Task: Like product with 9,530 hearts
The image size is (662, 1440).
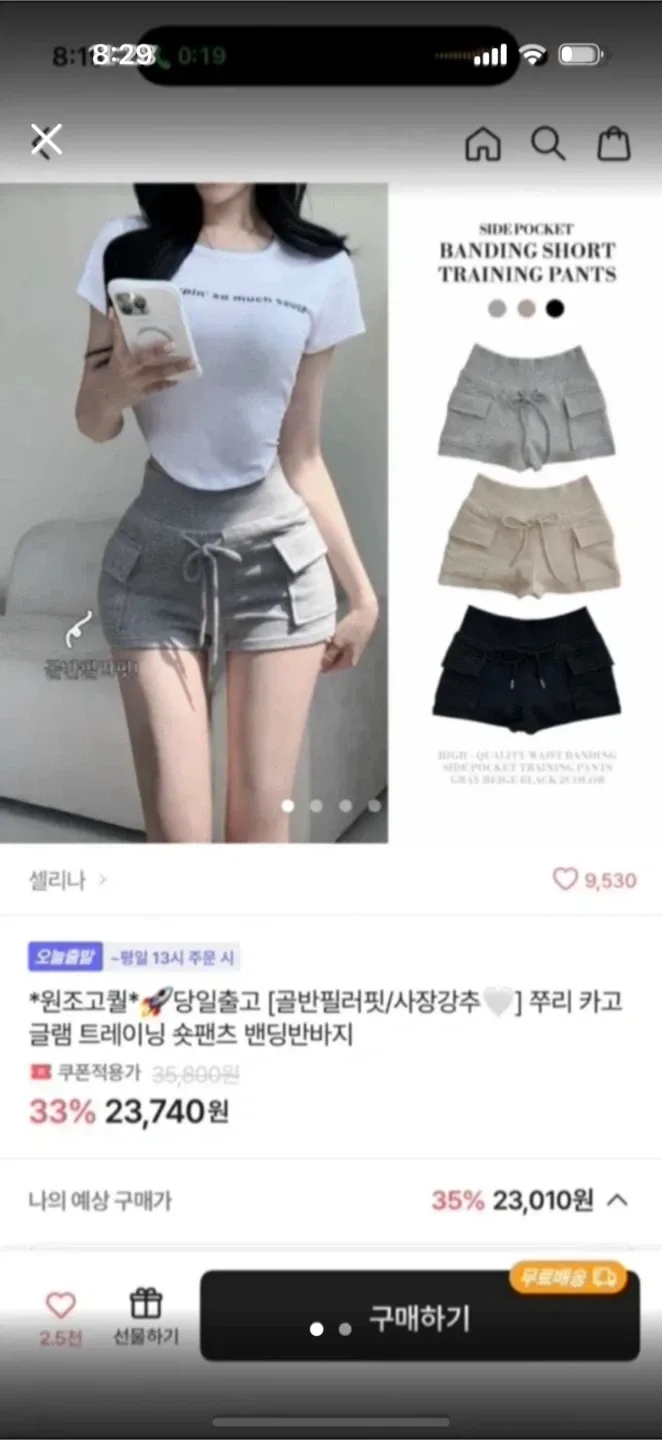Action: 566,879
